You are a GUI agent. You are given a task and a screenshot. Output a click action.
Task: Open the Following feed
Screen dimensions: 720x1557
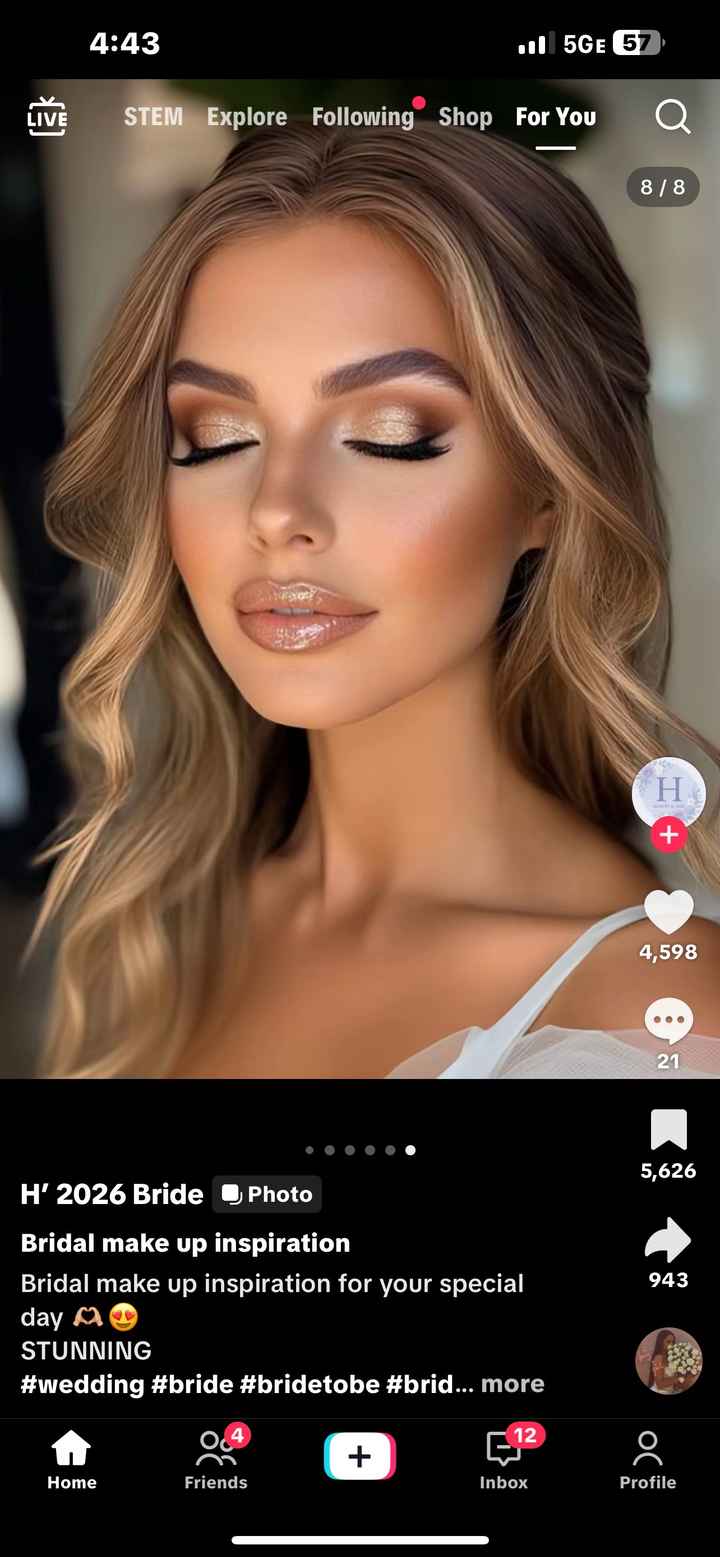tap(362, 117)
